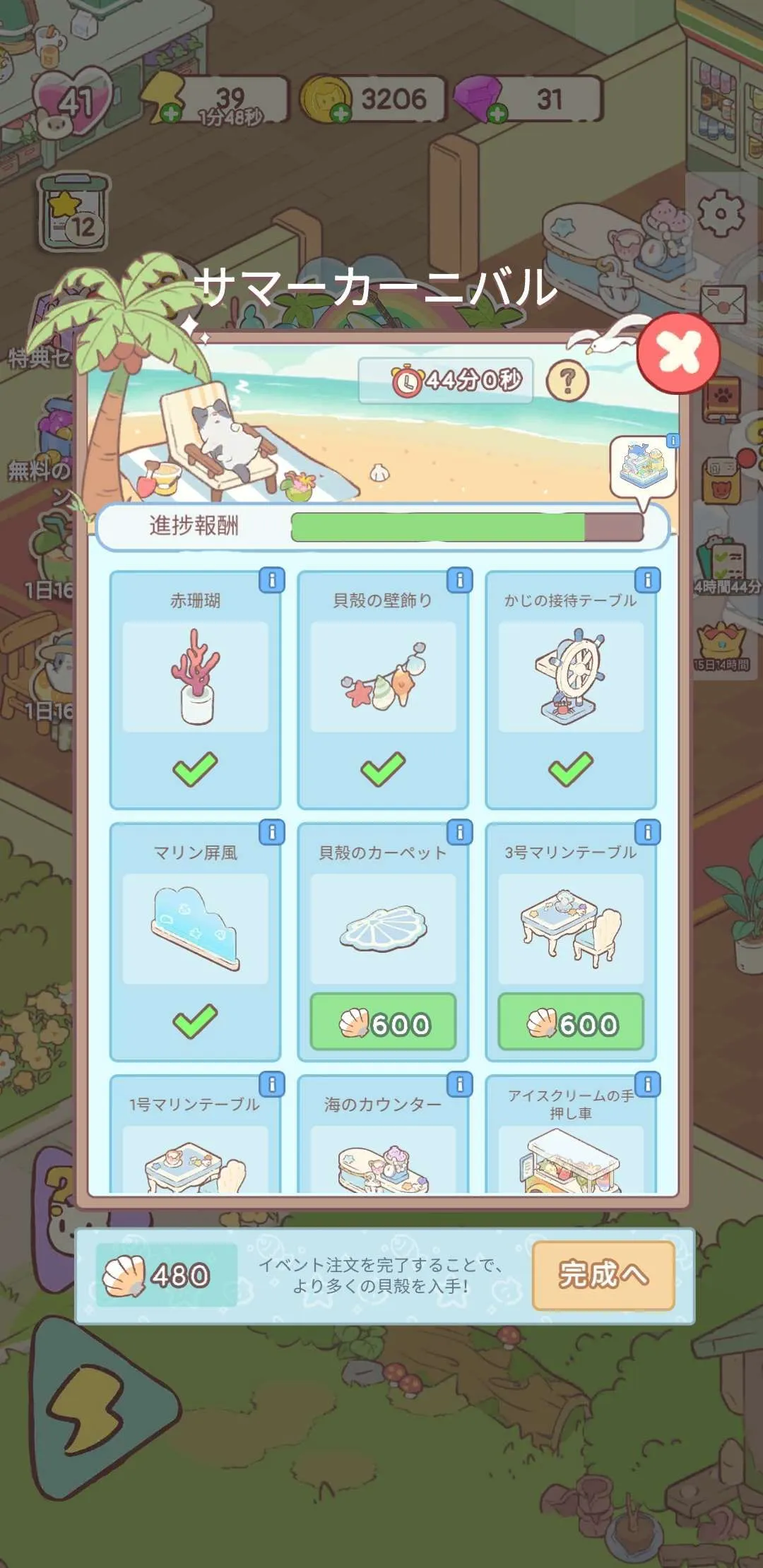Show info for アイスクリームの手押し車
Image resolution: width=763 pixels, height=1568 pixels.
pos(647,1084)
